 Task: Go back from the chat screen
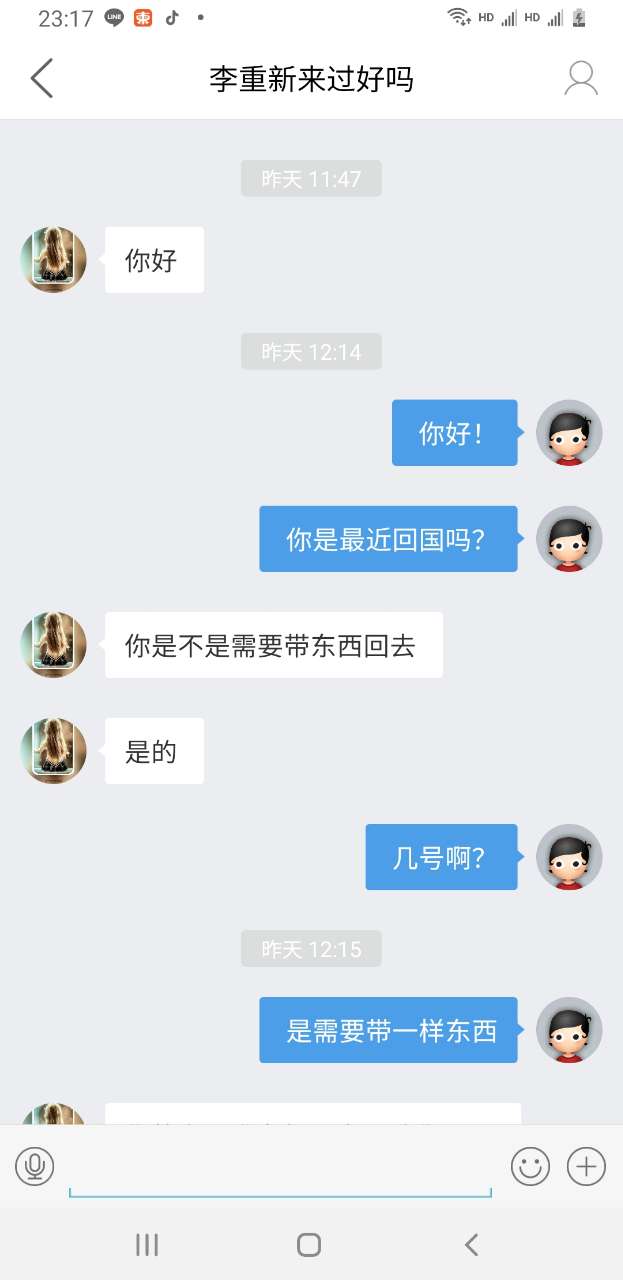coord(42,78)
